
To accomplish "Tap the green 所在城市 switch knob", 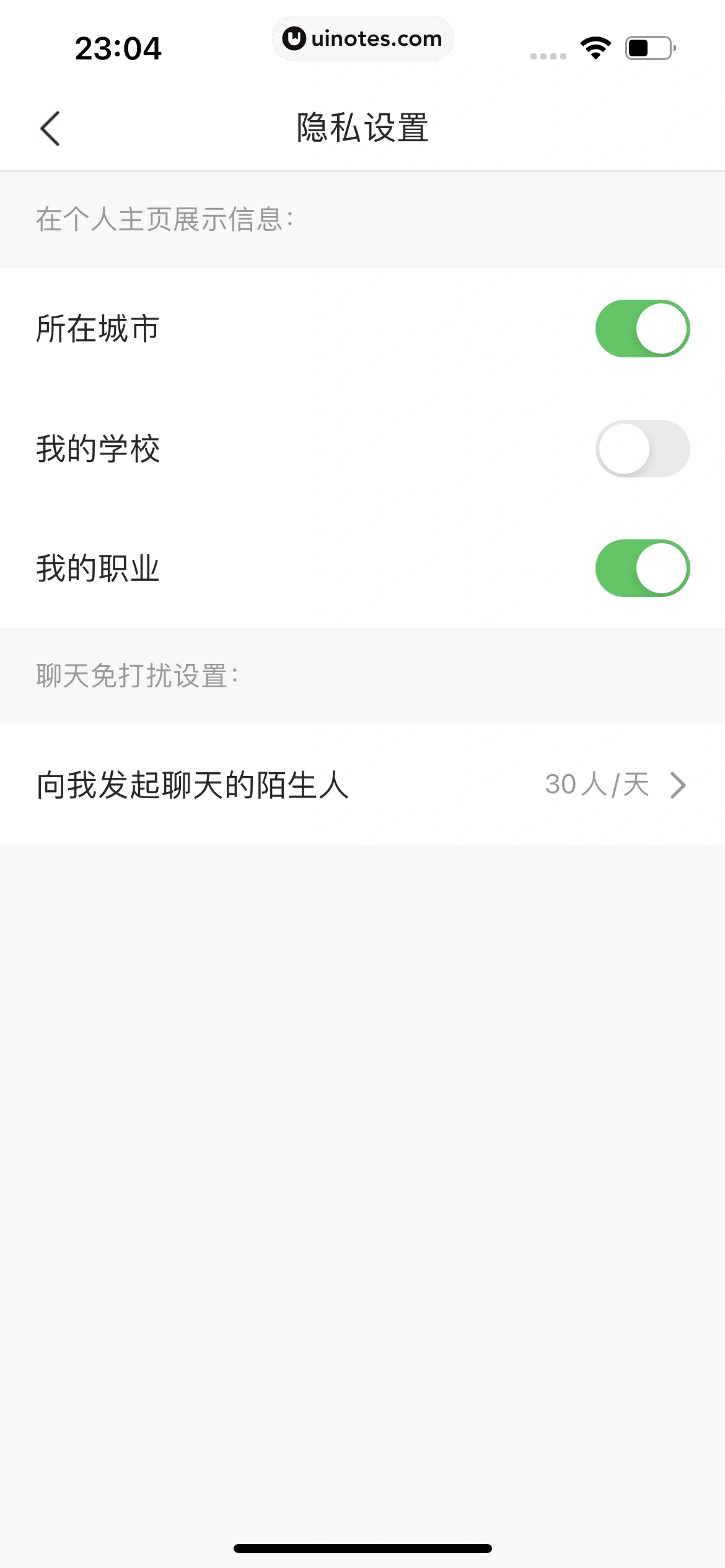I will tap(661, 328).
